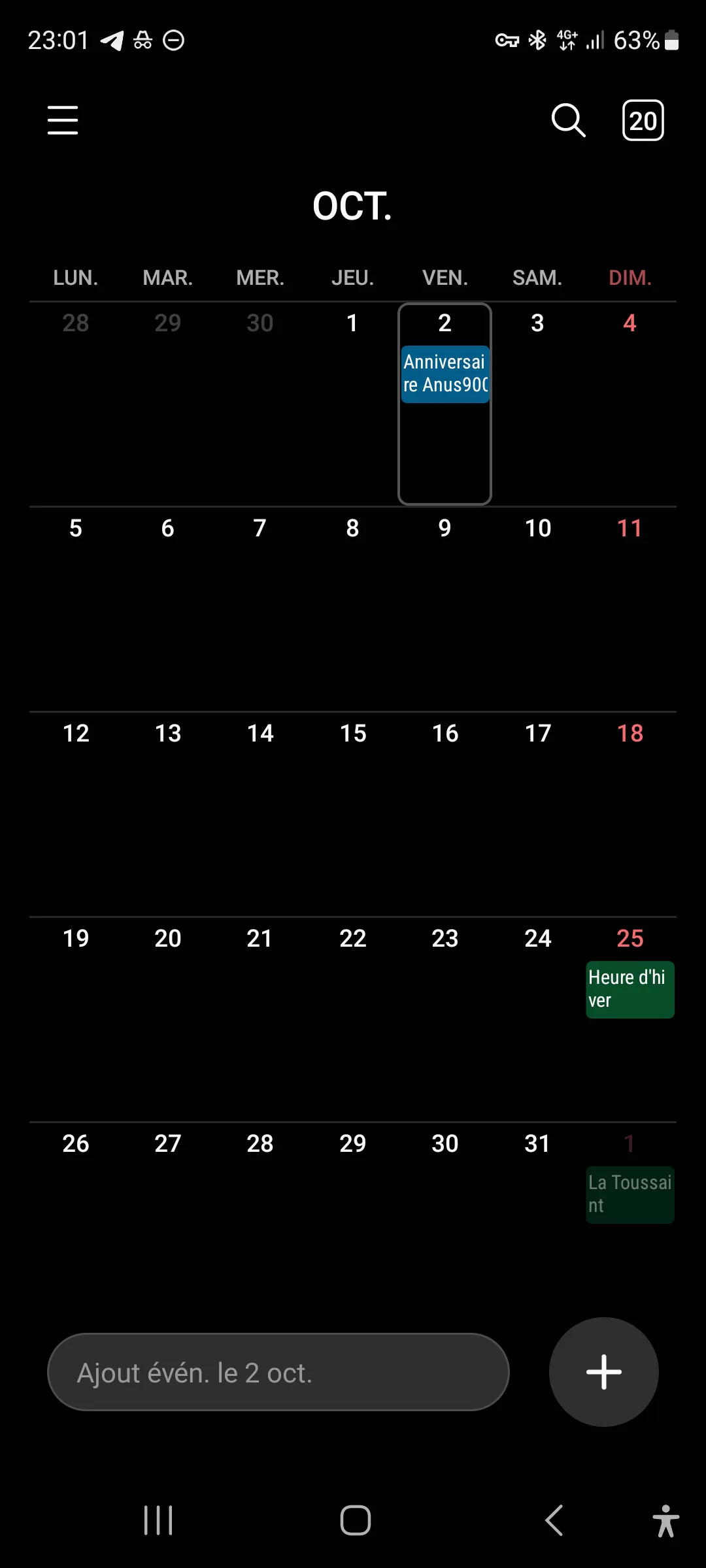Open recent apps from the navigation bar

point(158,1520)
